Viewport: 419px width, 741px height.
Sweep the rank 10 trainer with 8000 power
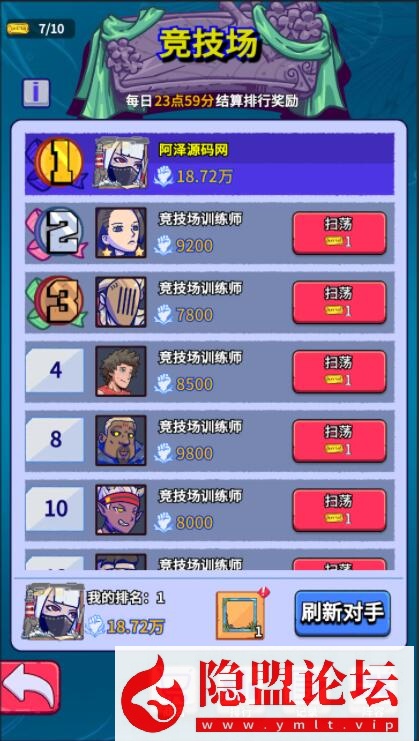[x=339, y=509]
